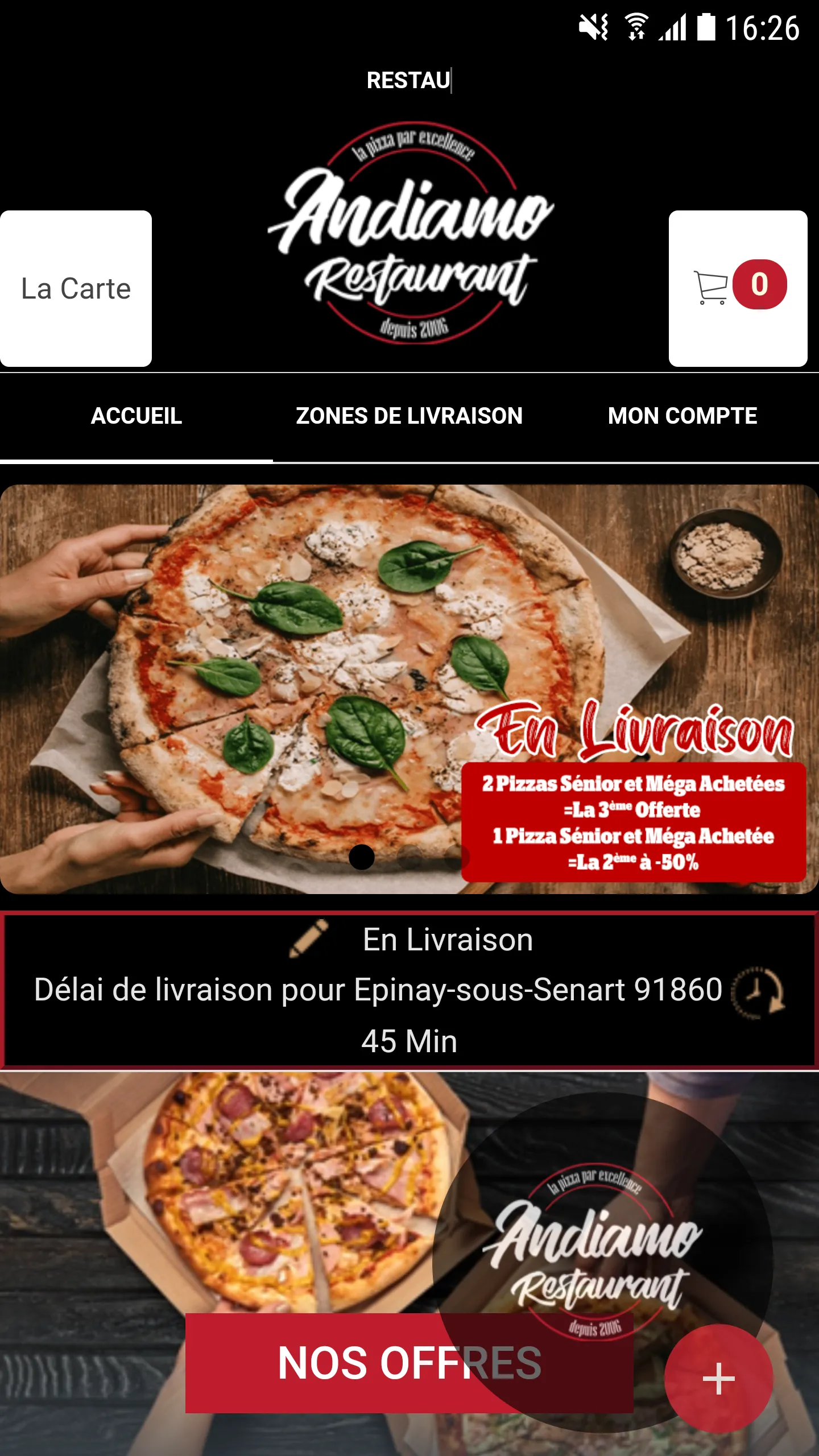The image size is (819, 1456).
Task: Tap the delivery delay clock icon
Action: tap(759, 992)
